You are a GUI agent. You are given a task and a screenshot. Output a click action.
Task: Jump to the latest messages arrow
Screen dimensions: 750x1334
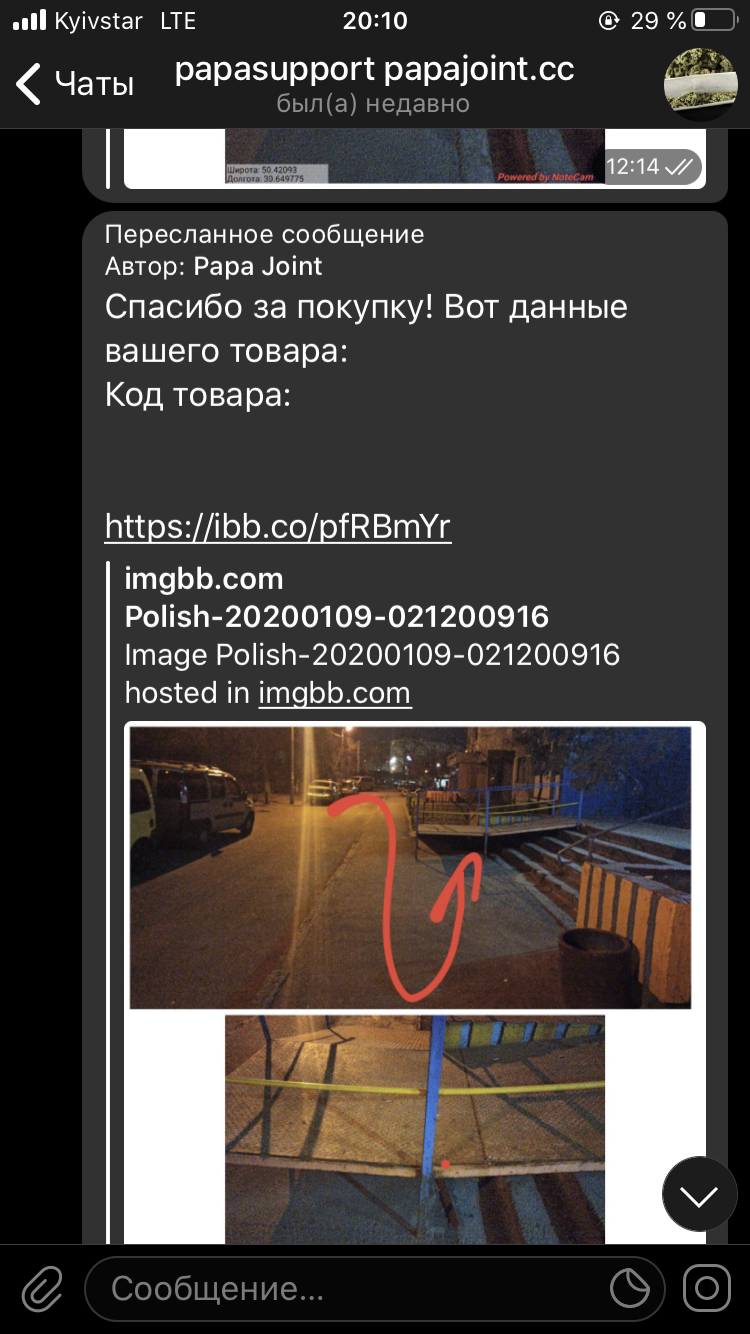coord(700,1194)
